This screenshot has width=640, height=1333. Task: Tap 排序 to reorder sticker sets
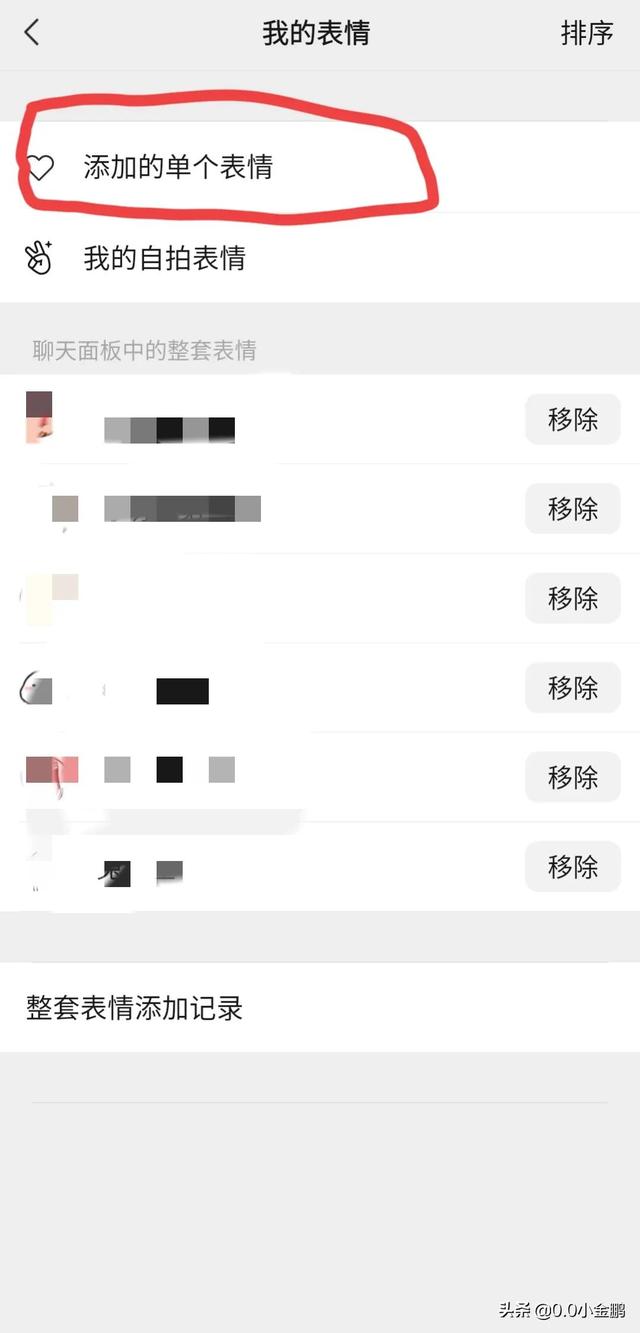pyautogui.click(x=586, y=33)
